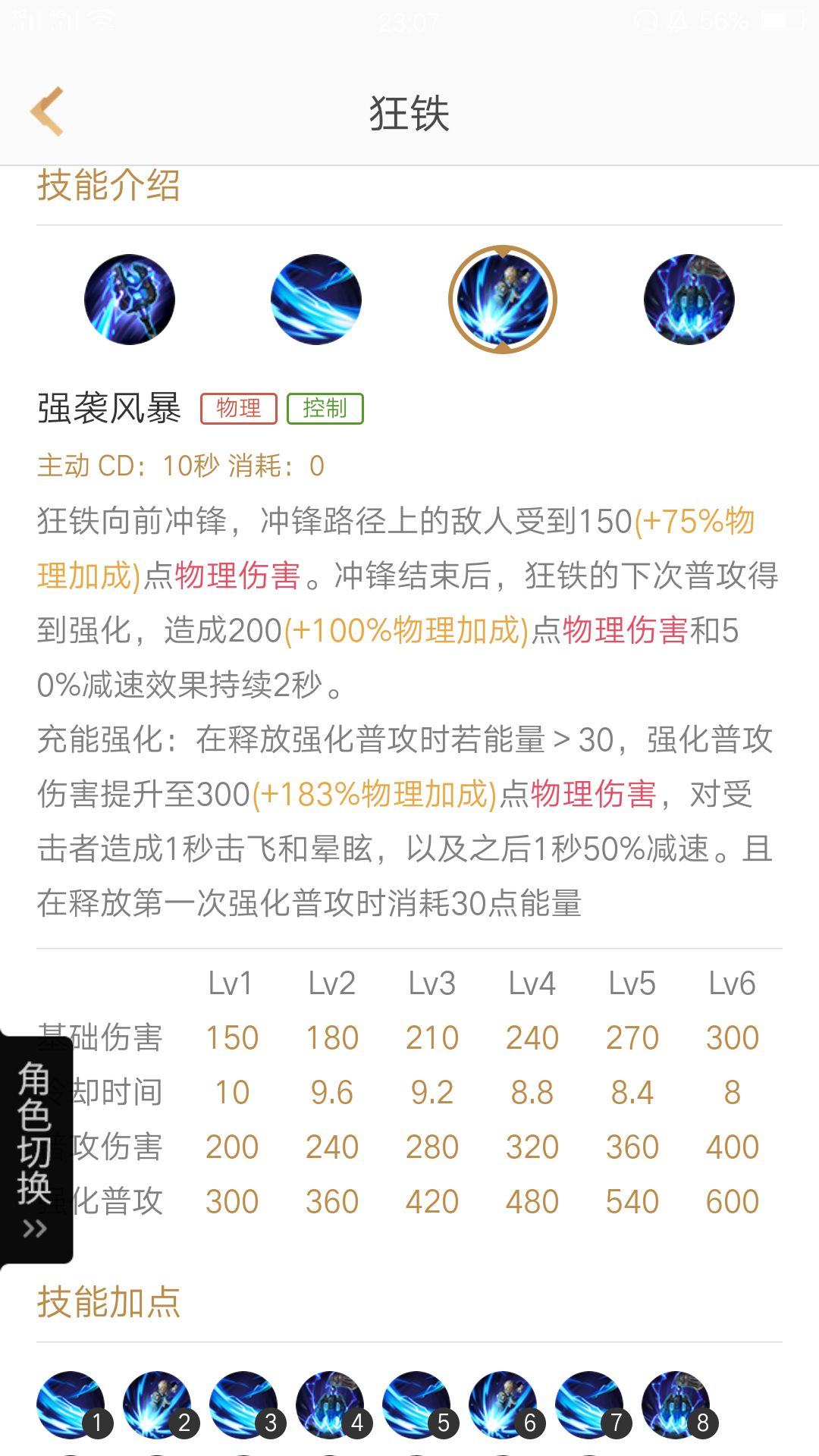Expand the 角色切换 side panel

tap(34, 1130)
